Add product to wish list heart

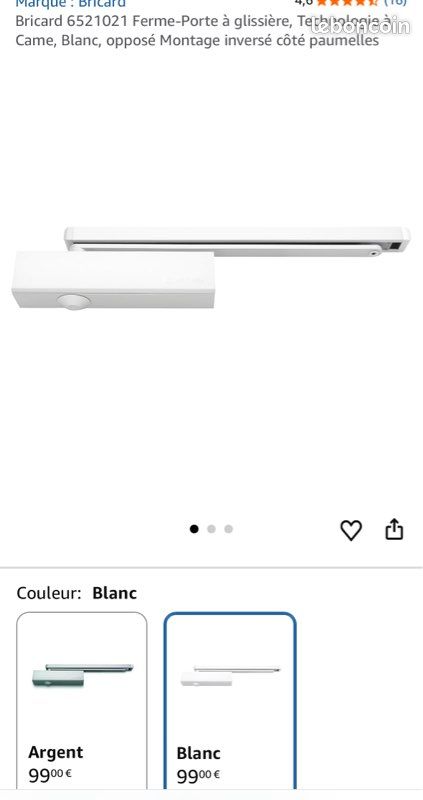(351, 530)
